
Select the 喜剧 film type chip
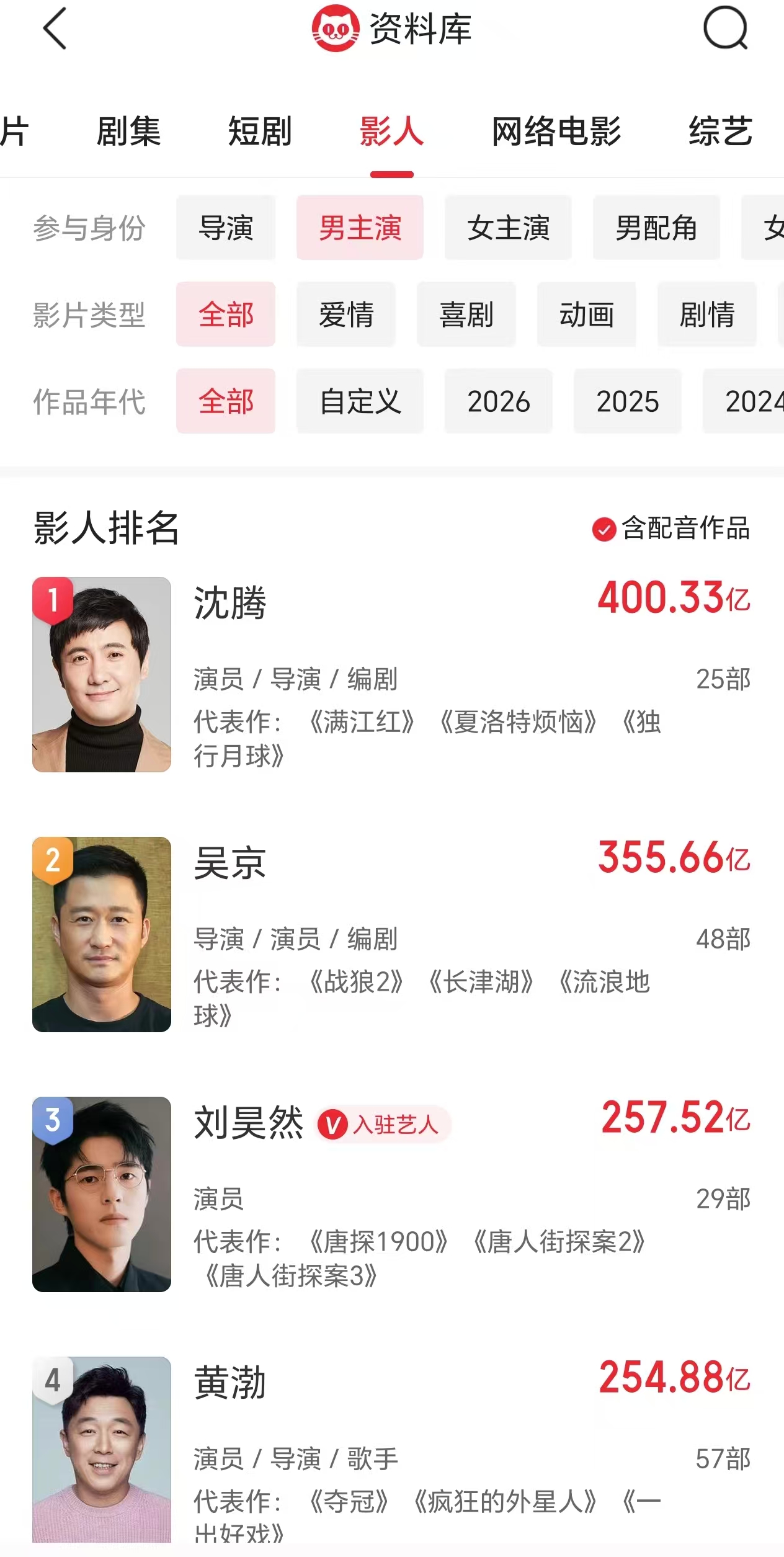coord(466,315)
